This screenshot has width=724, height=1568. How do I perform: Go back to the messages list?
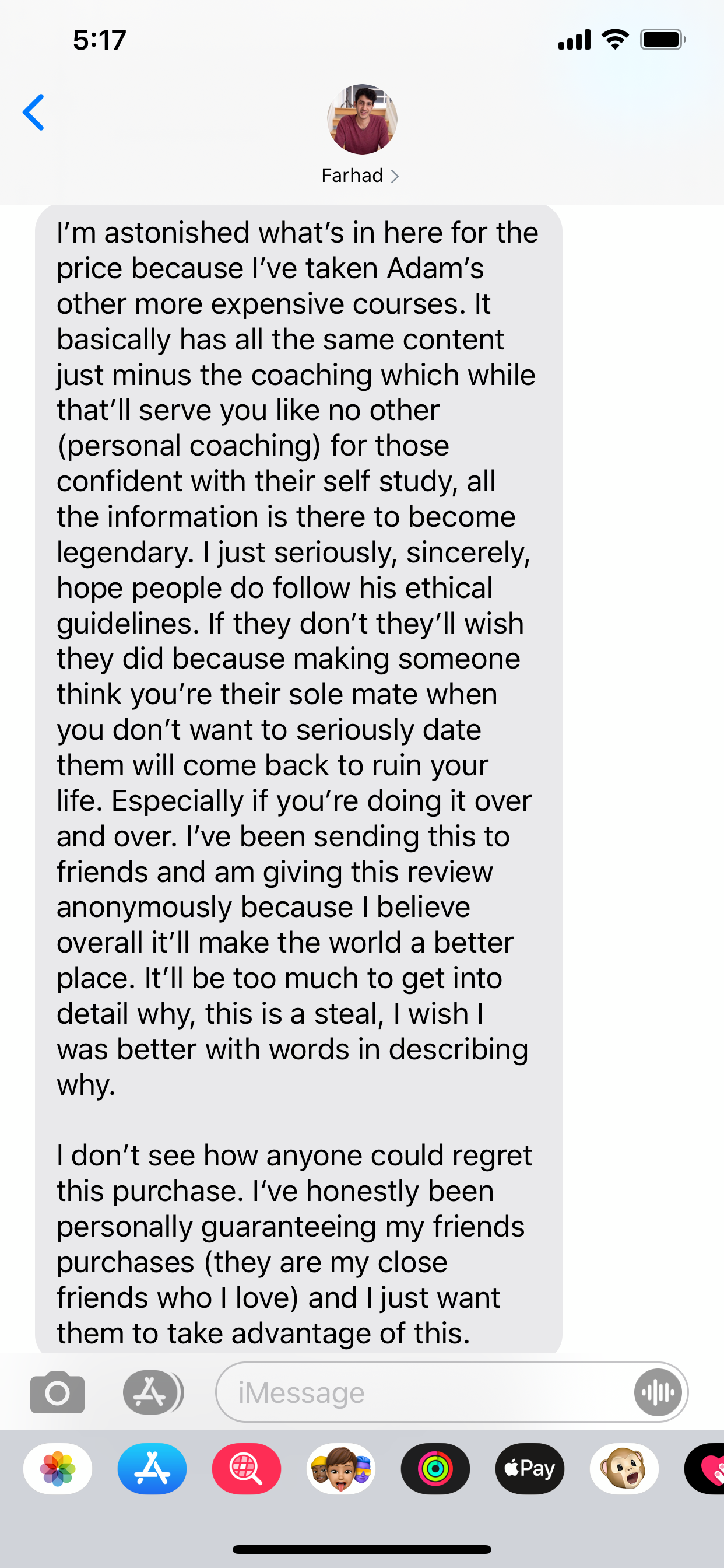point(34,113)
